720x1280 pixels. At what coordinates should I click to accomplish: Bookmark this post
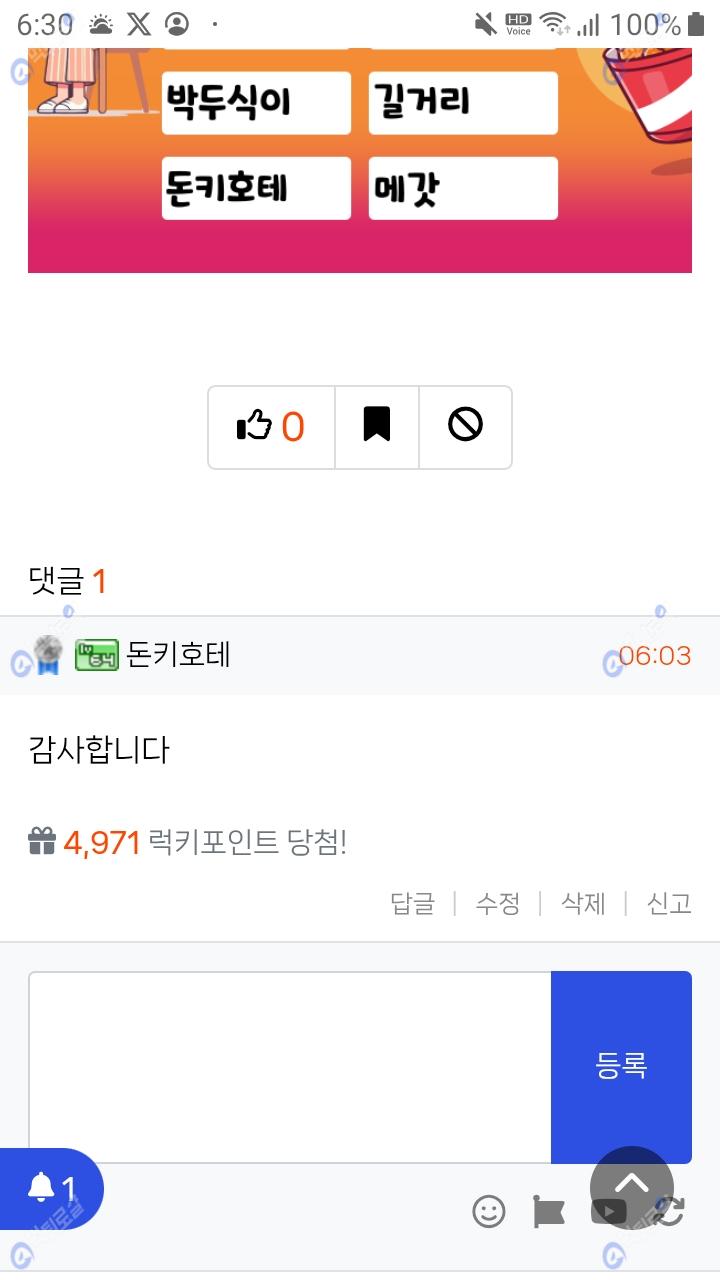(x=377, y=427)
